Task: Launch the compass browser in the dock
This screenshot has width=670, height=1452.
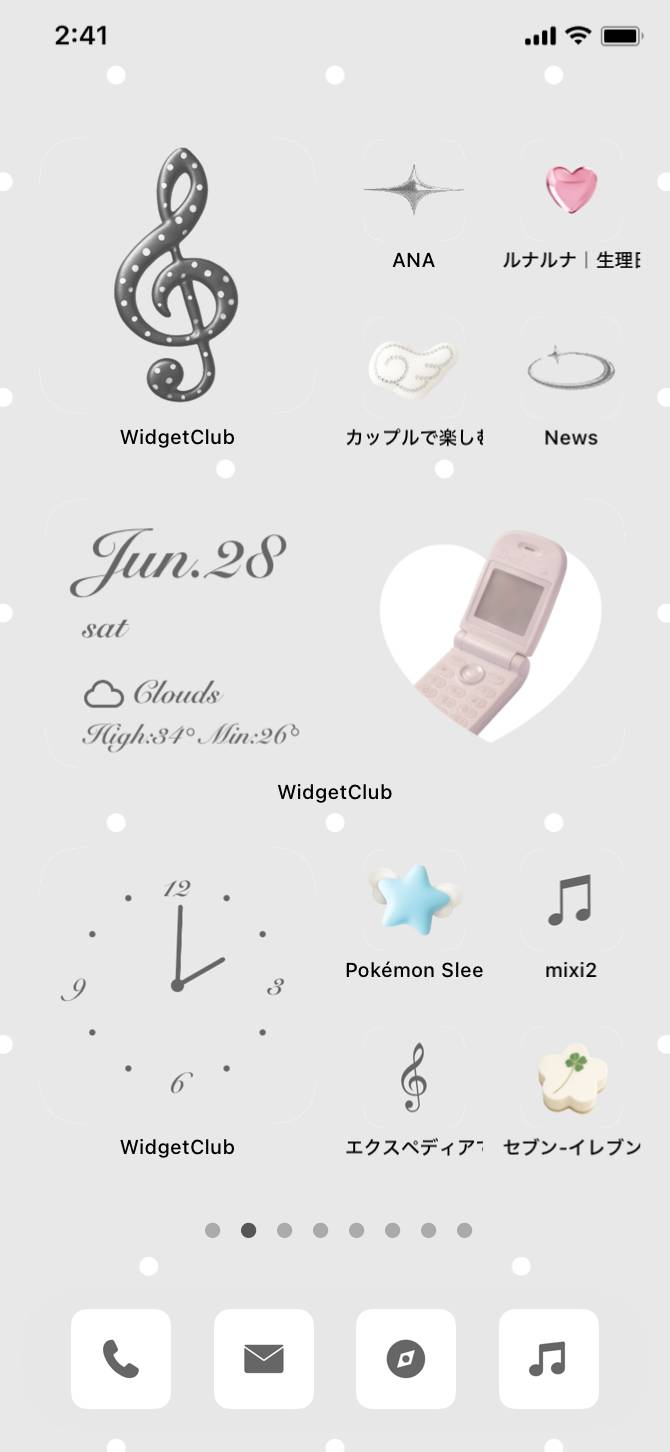Action: (x=406, y=1359)
